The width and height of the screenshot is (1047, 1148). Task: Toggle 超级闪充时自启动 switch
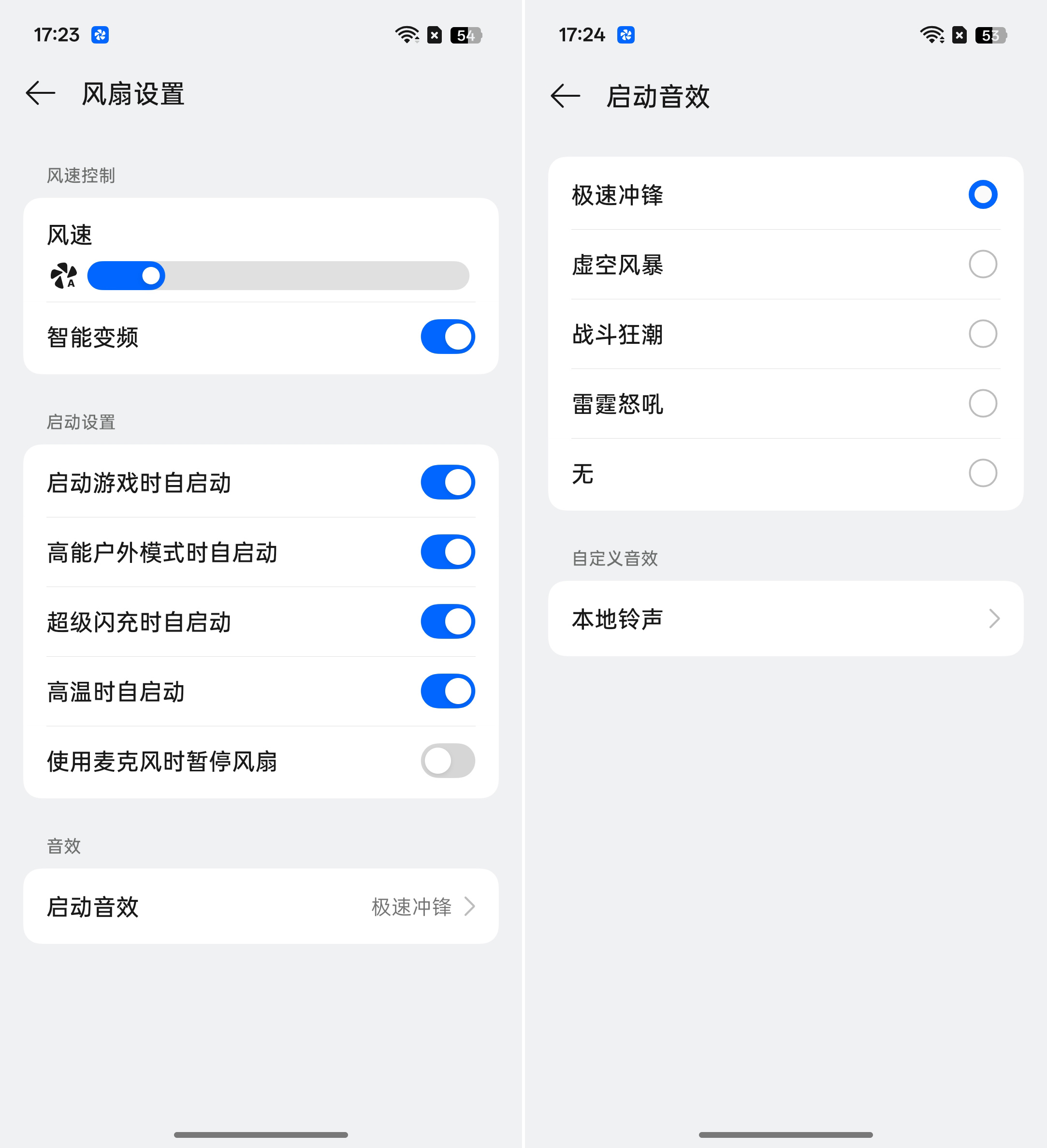click(x=448, y=621)
